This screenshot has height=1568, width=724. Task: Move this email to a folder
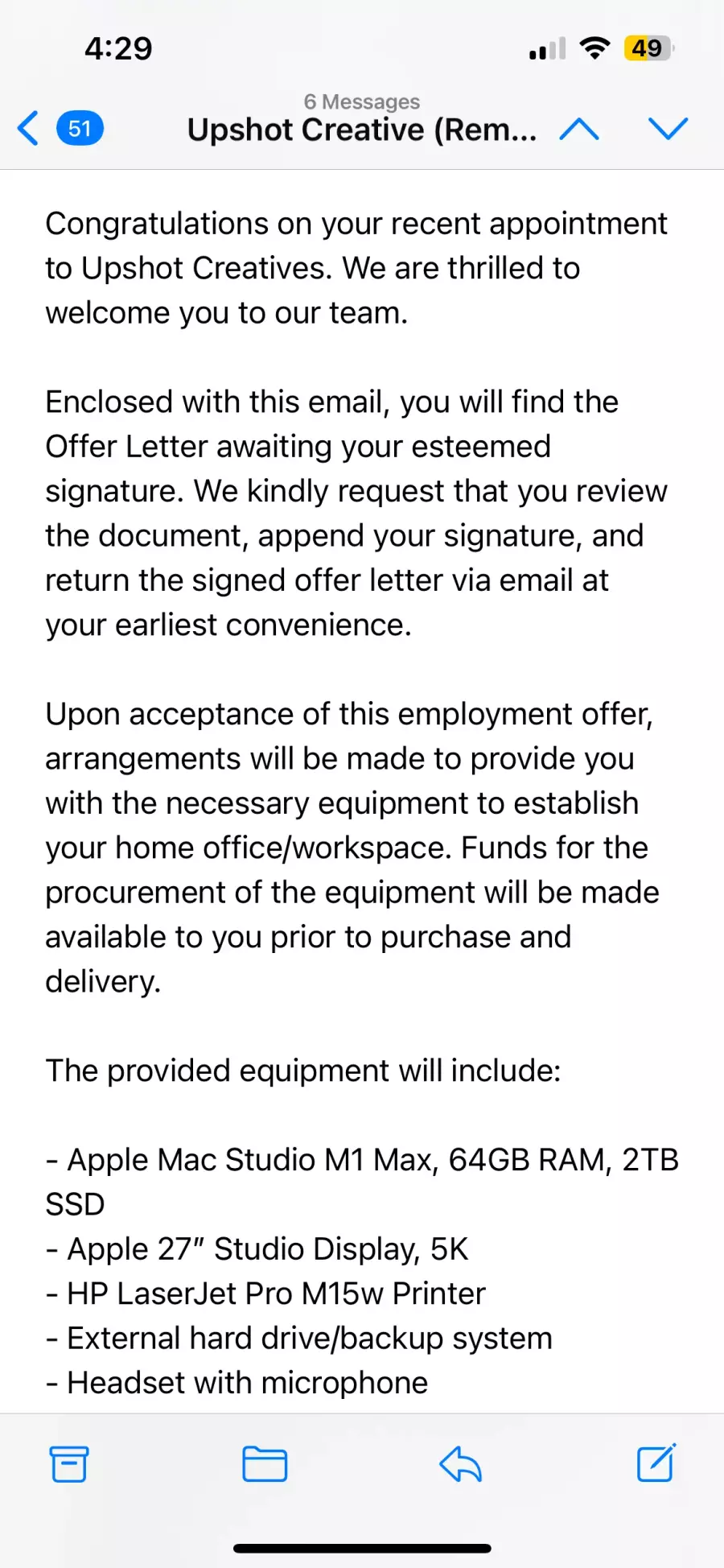[x=265, y=1464]
